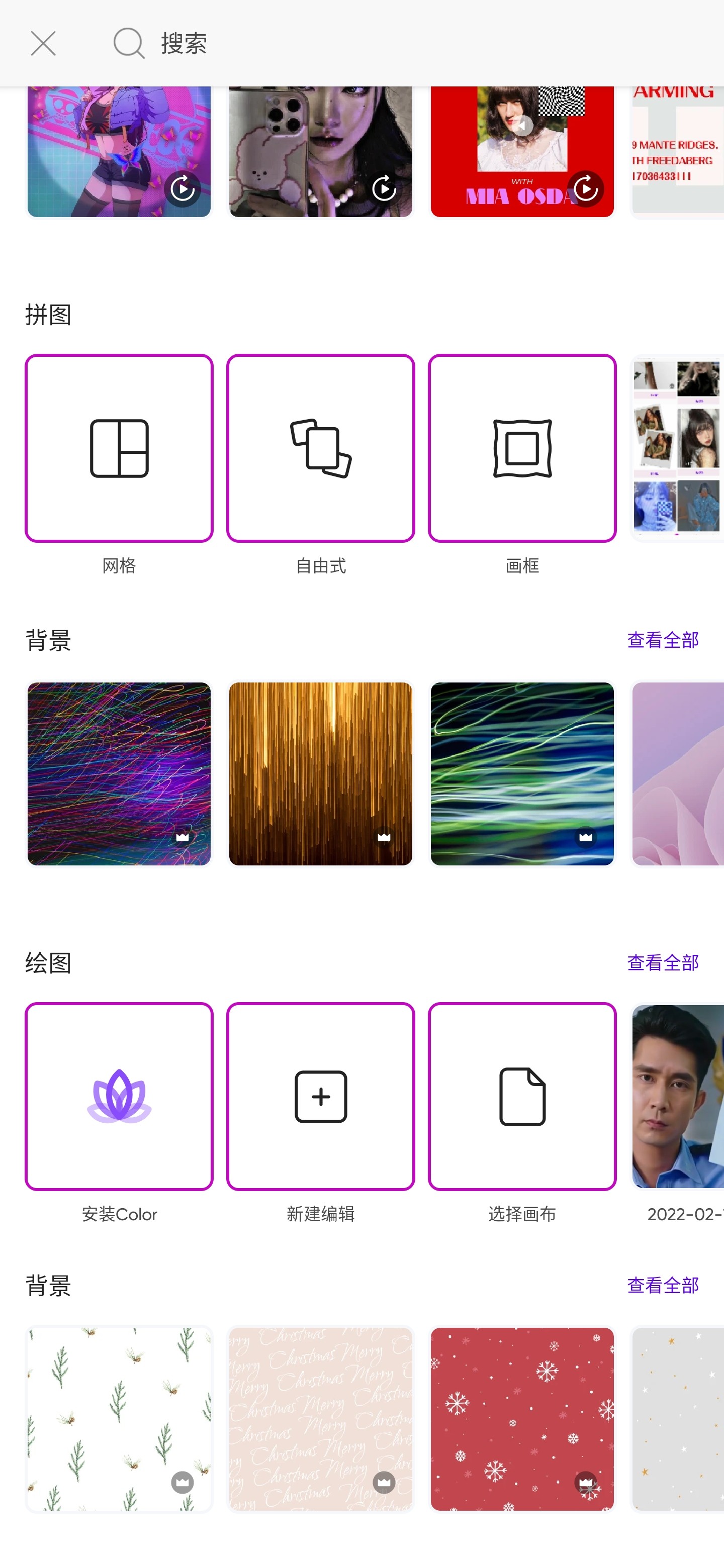Select the green-blue waves background

pos(522,773)
